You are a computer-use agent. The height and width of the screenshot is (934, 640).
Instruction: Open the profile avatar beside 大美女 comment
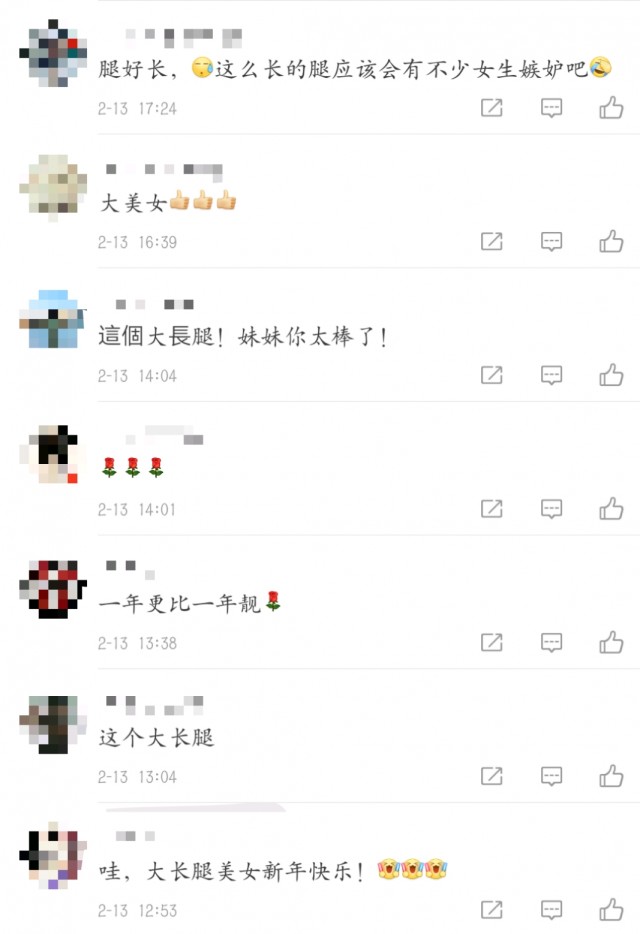tap(53, 186)
